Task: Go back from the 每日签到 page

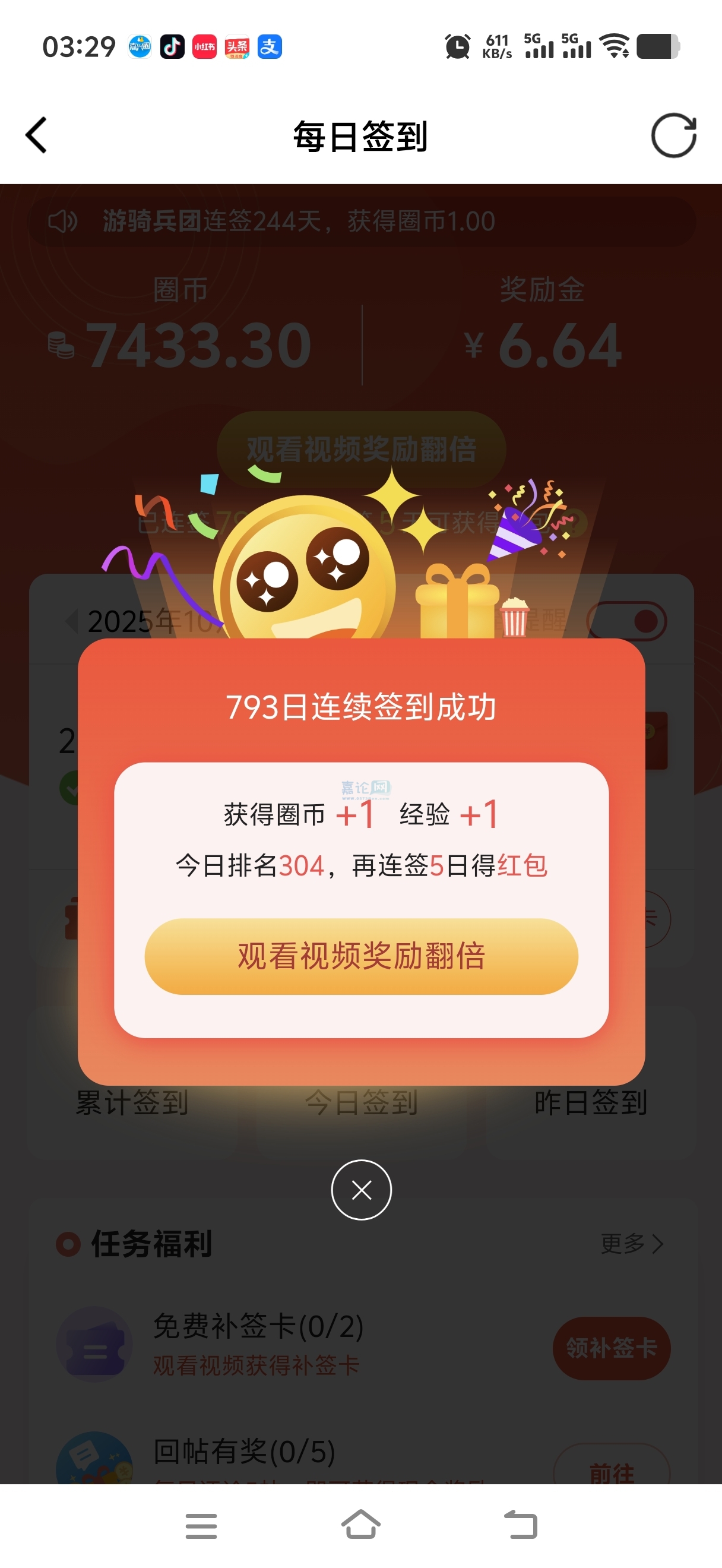Action: [x=36, y=135]
